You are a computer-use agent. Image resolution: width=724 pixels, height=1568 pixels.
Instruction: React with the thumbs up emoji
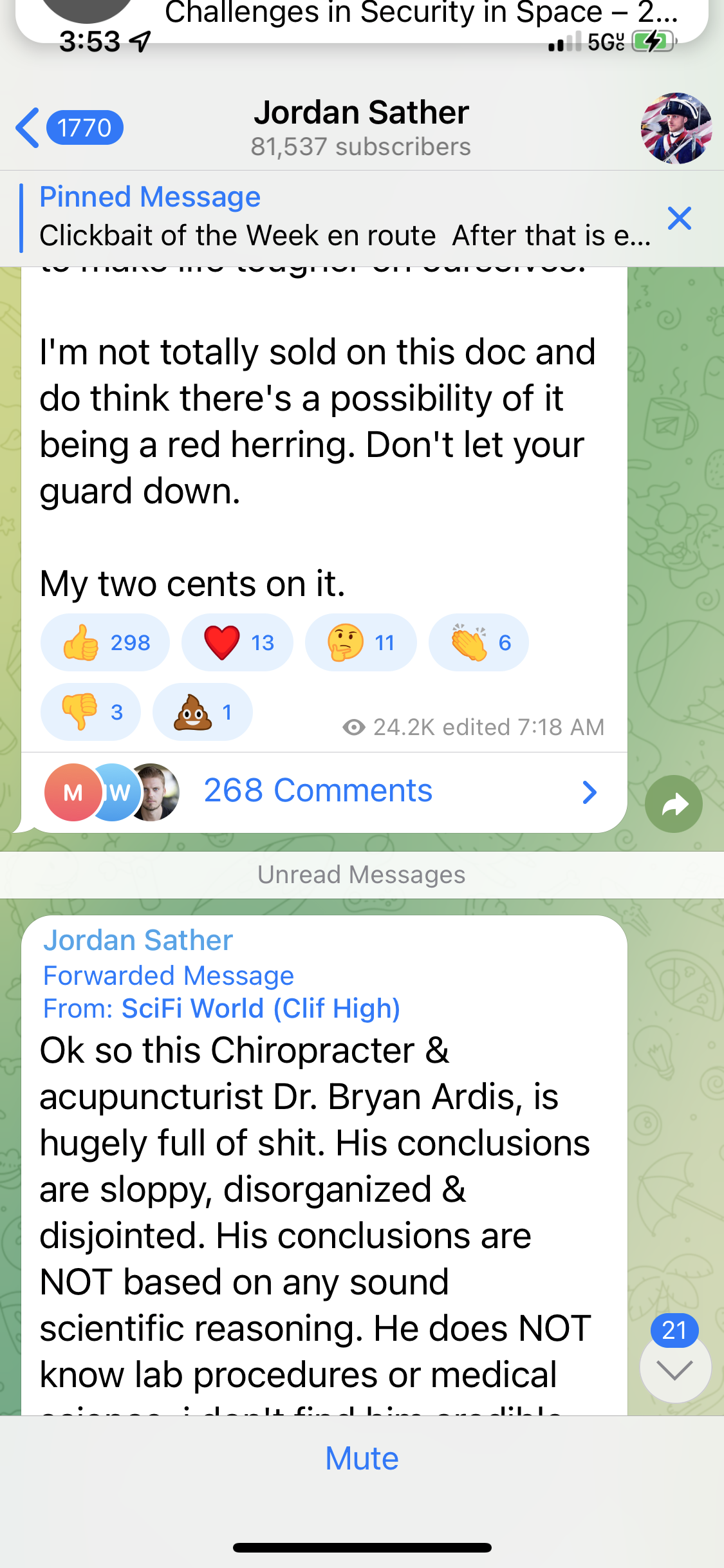pos(105,642)
